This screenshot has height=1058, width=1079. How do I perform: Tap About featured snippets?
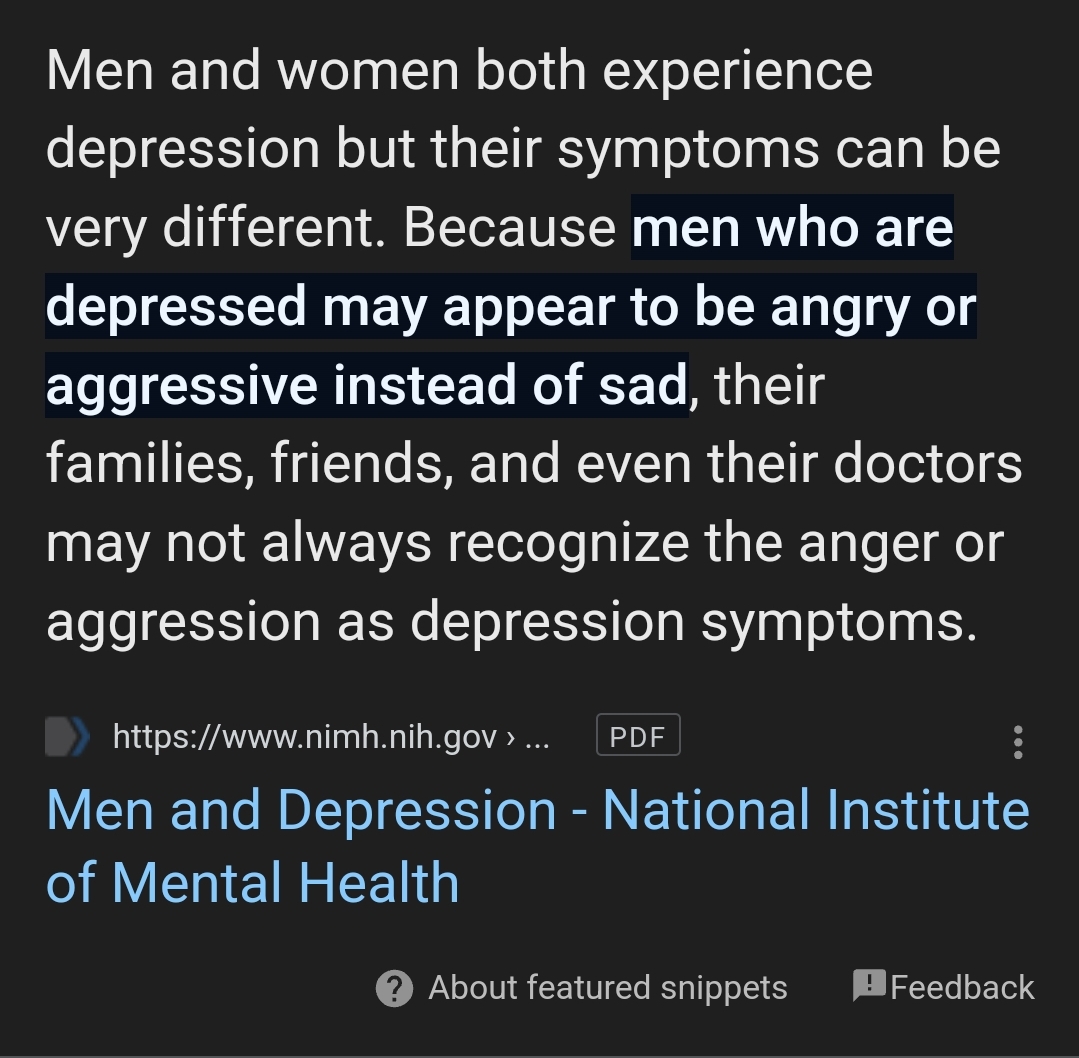tap(582, 988)
